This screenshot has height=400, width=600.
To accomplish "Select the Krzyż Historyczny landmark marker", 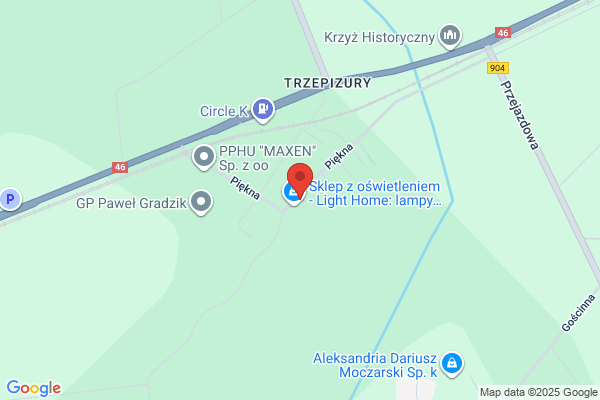I will pyautogui.click(x=450, y=36).
